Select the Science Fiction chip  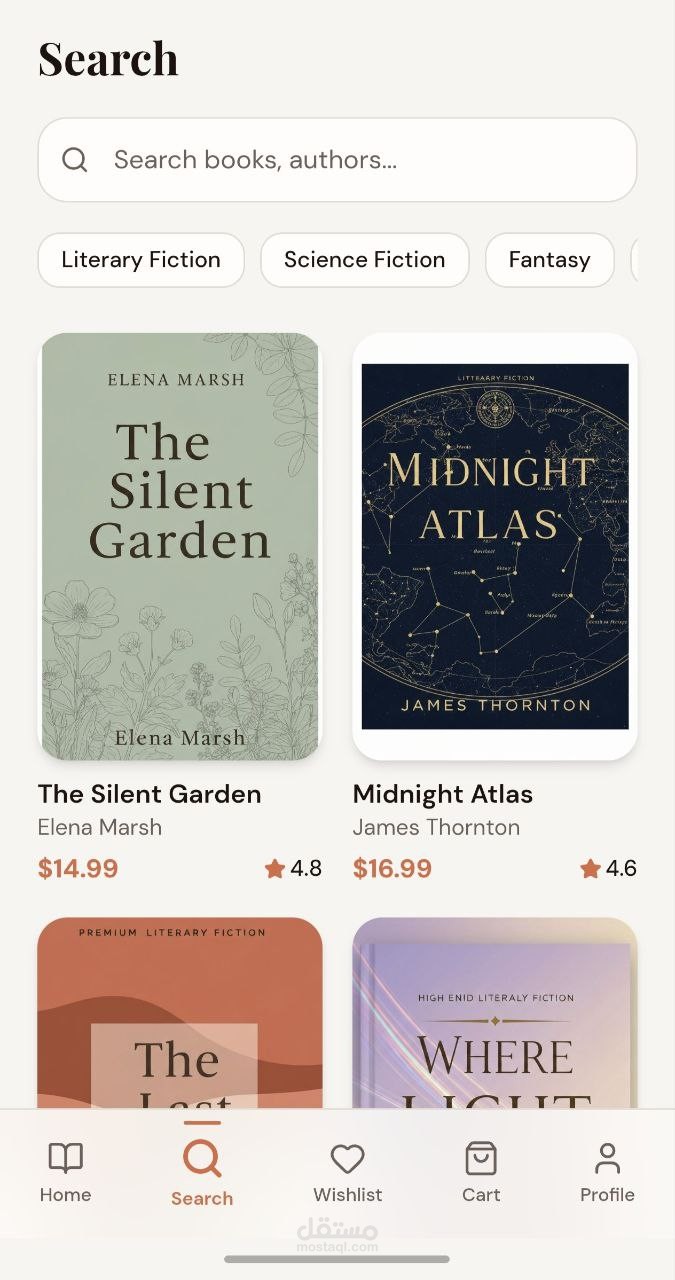[364, 260]
